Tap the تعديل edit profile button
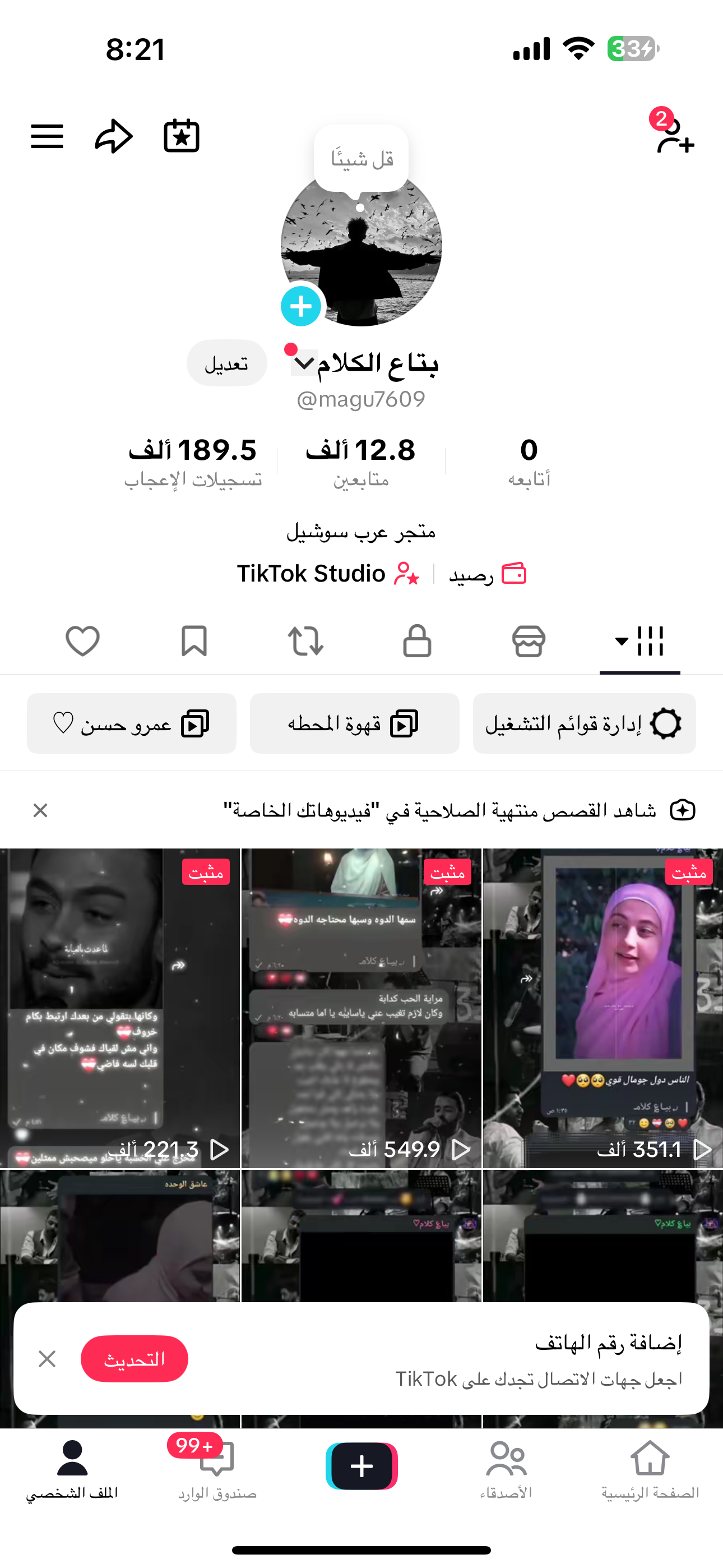This screenshot has width=723, height=1568. [226, 363]
